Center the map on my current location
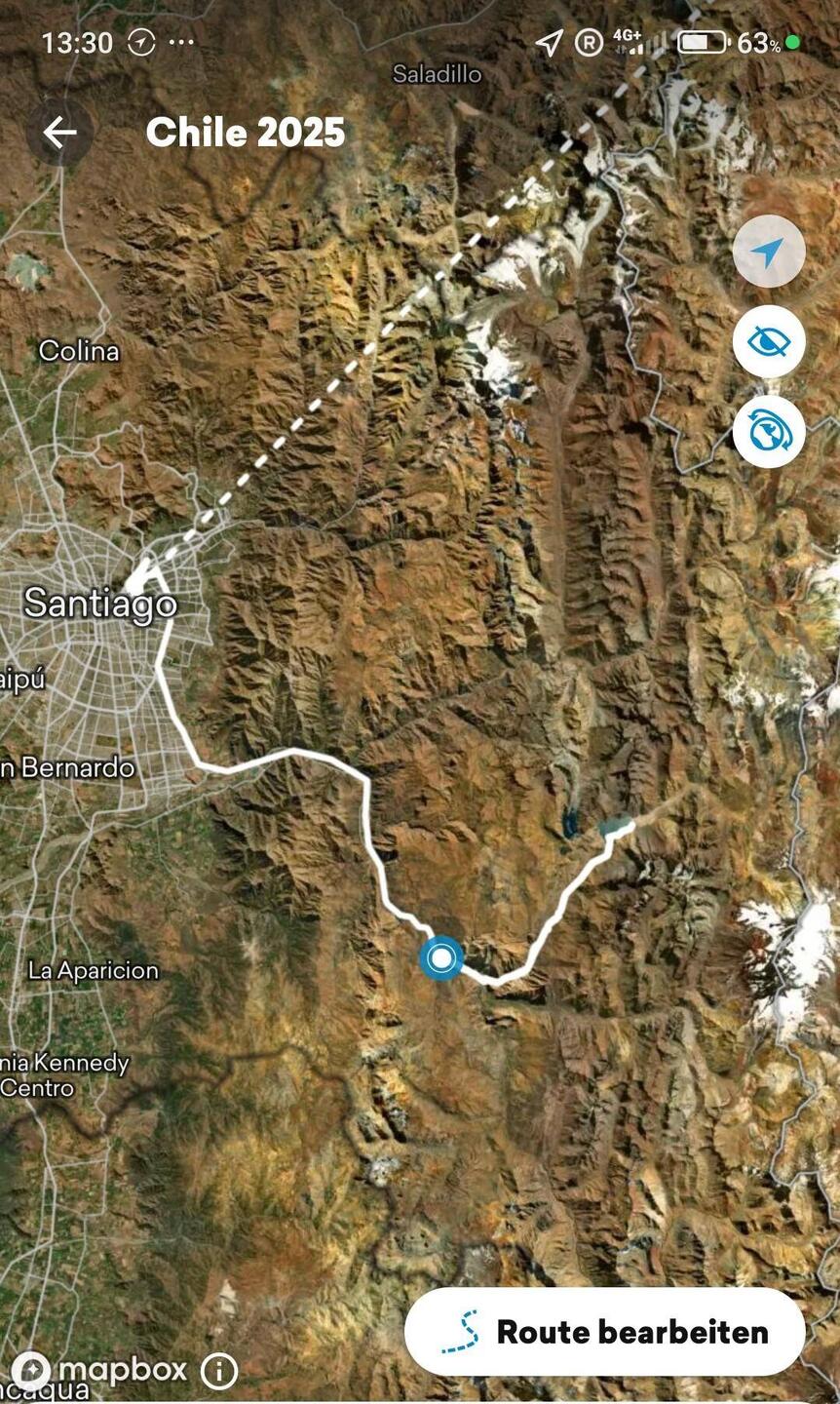Viewport: 840px width, 1404px height. click(769, 253)
